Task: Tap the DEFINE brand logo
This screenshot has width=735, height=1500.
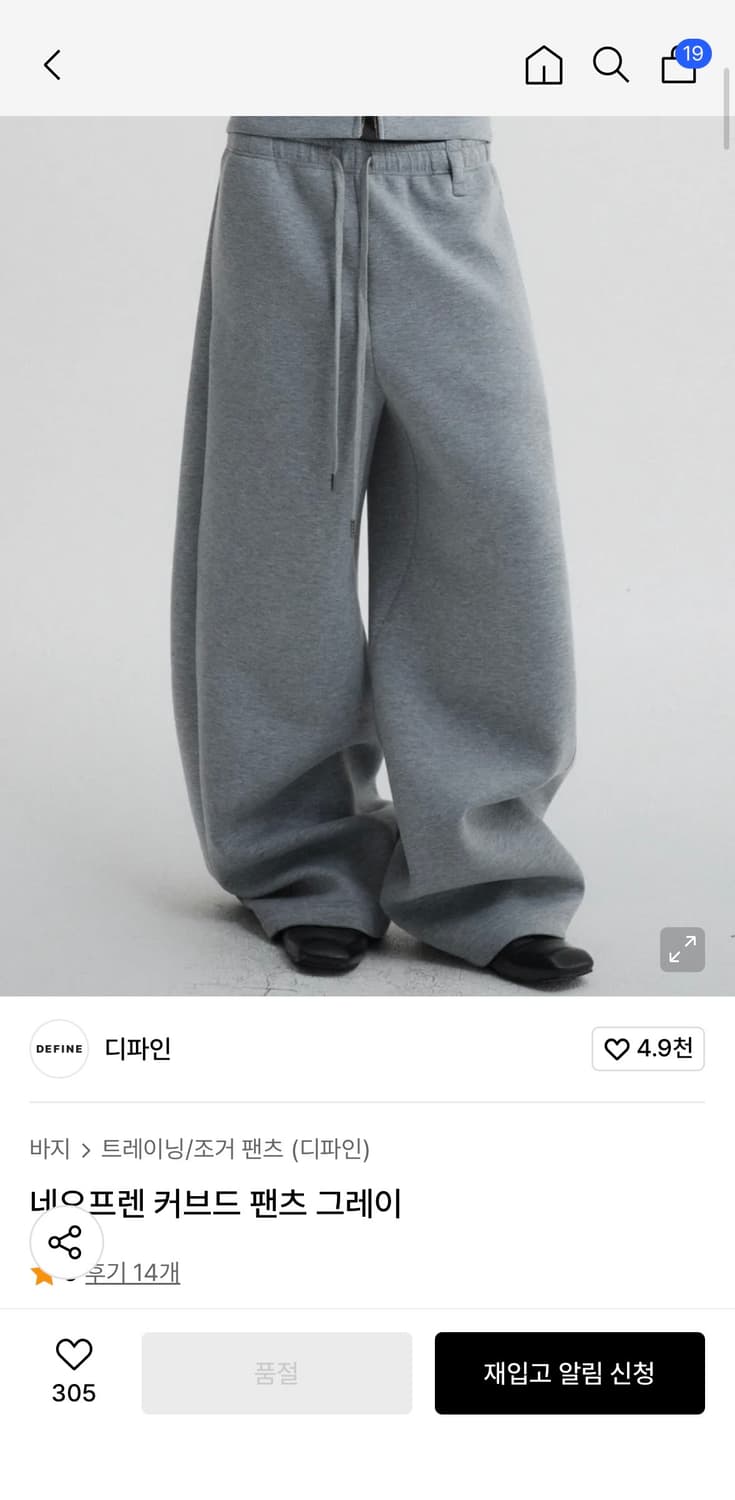Action: pyautogui.click(x=58, y=1048)
